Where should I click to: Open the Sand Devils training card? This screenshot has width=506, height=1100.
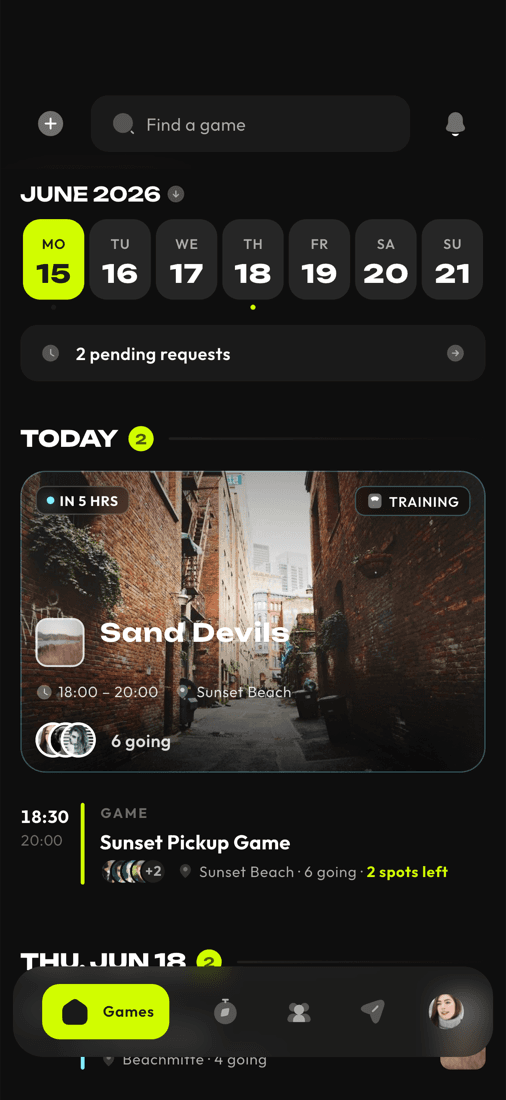253,622
